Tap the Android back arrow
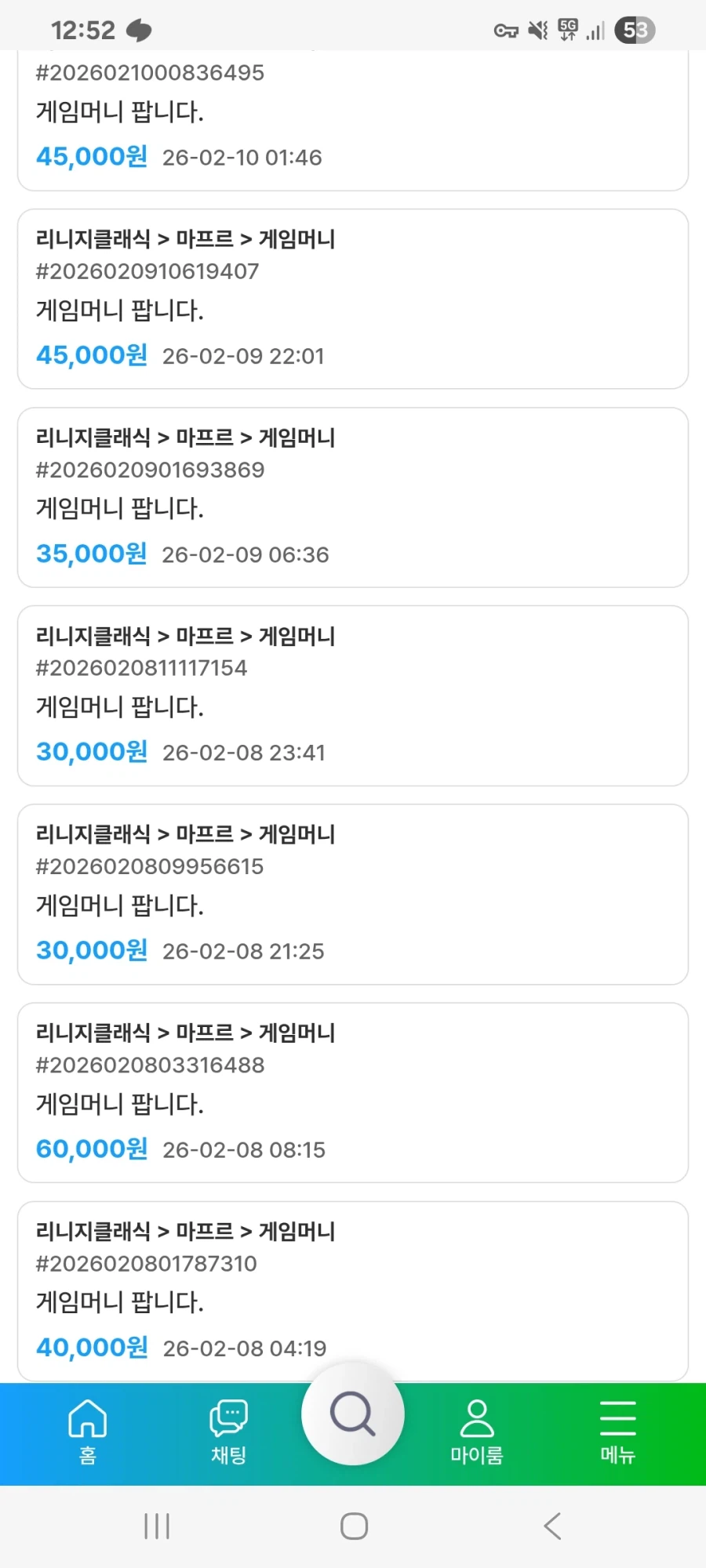The height and width of the screenshot is (1568, 706). [x=551, y=1525]
